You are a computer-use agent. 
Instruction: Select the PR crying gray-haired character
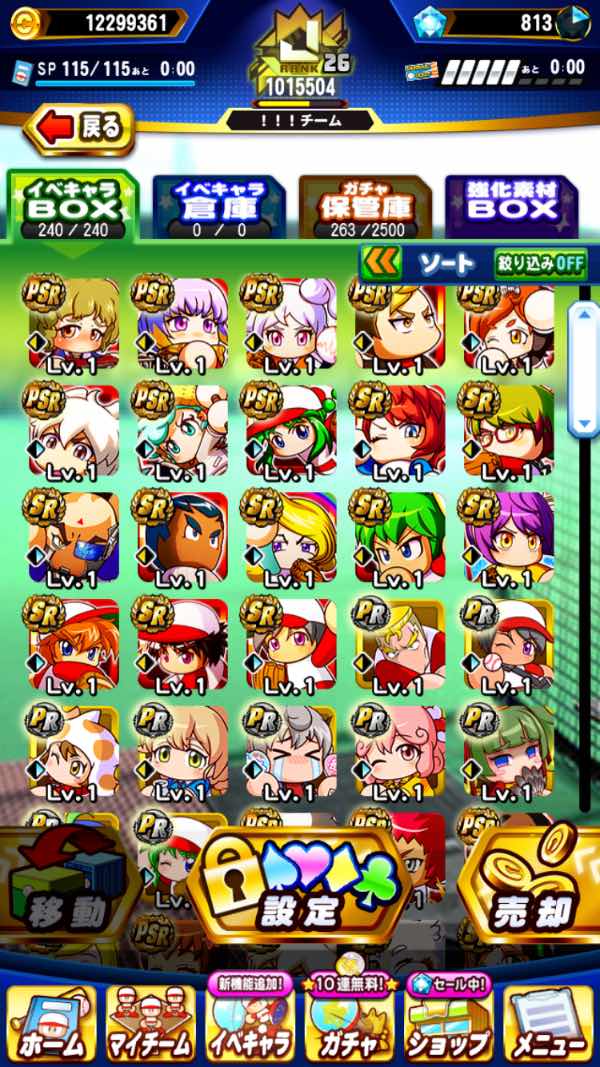(x=291, y=753)
